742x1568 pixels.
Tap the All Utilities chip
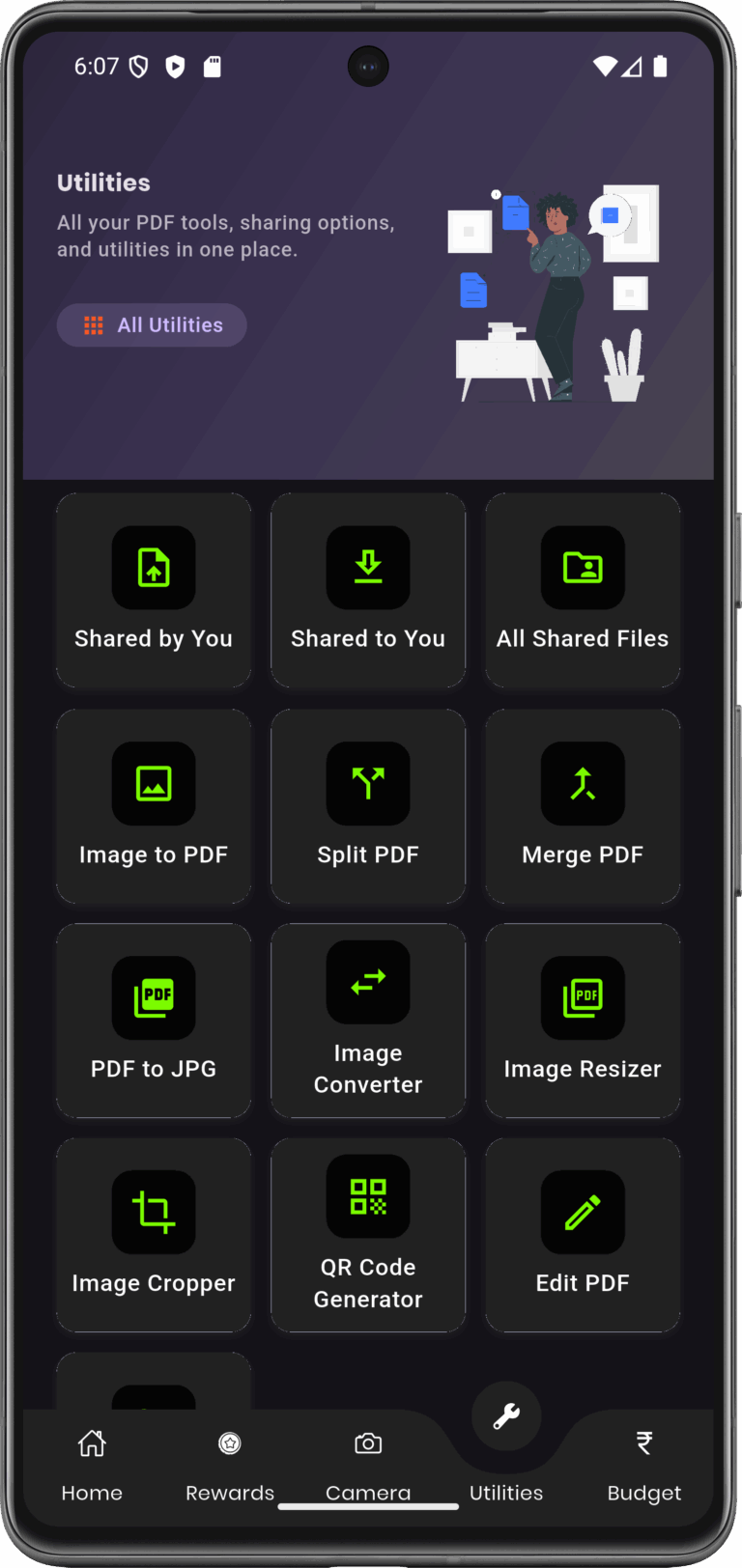152,325
